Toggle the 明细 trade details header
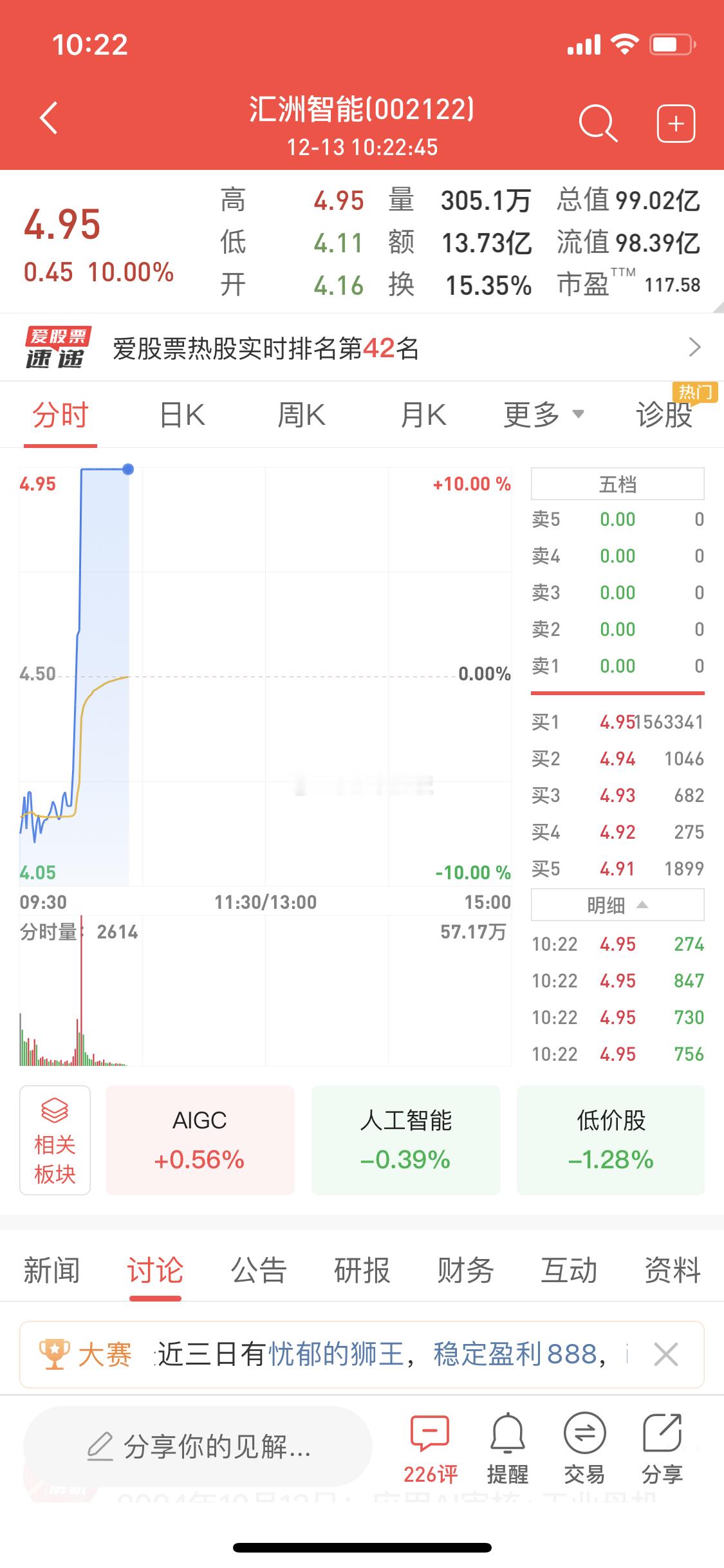This screenshot has width=724, height=1568. coord(617,905)
